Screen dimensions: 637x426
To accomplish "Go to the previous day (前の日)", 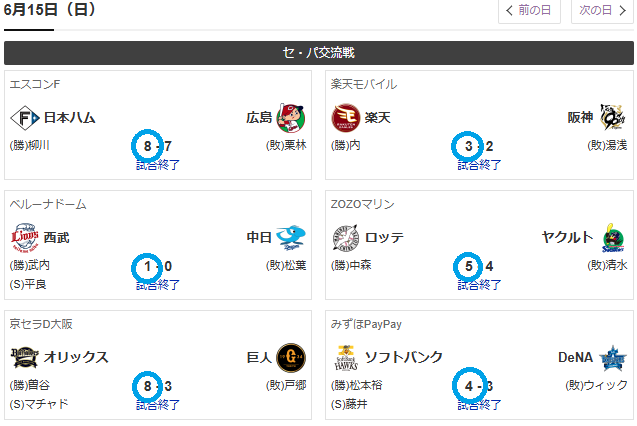I will coord(530,11).
